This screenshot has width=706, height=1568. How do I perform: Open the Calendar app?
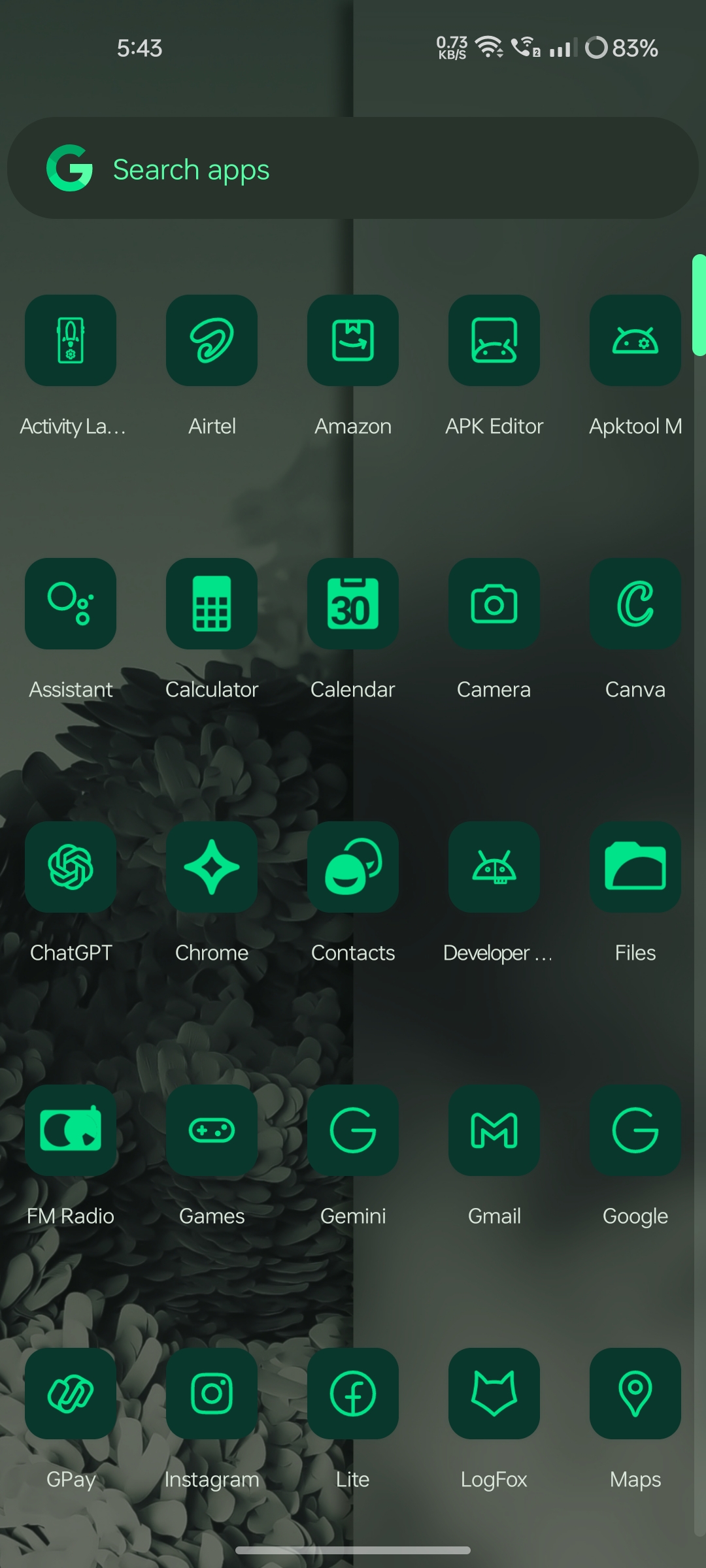coord(353,604)
